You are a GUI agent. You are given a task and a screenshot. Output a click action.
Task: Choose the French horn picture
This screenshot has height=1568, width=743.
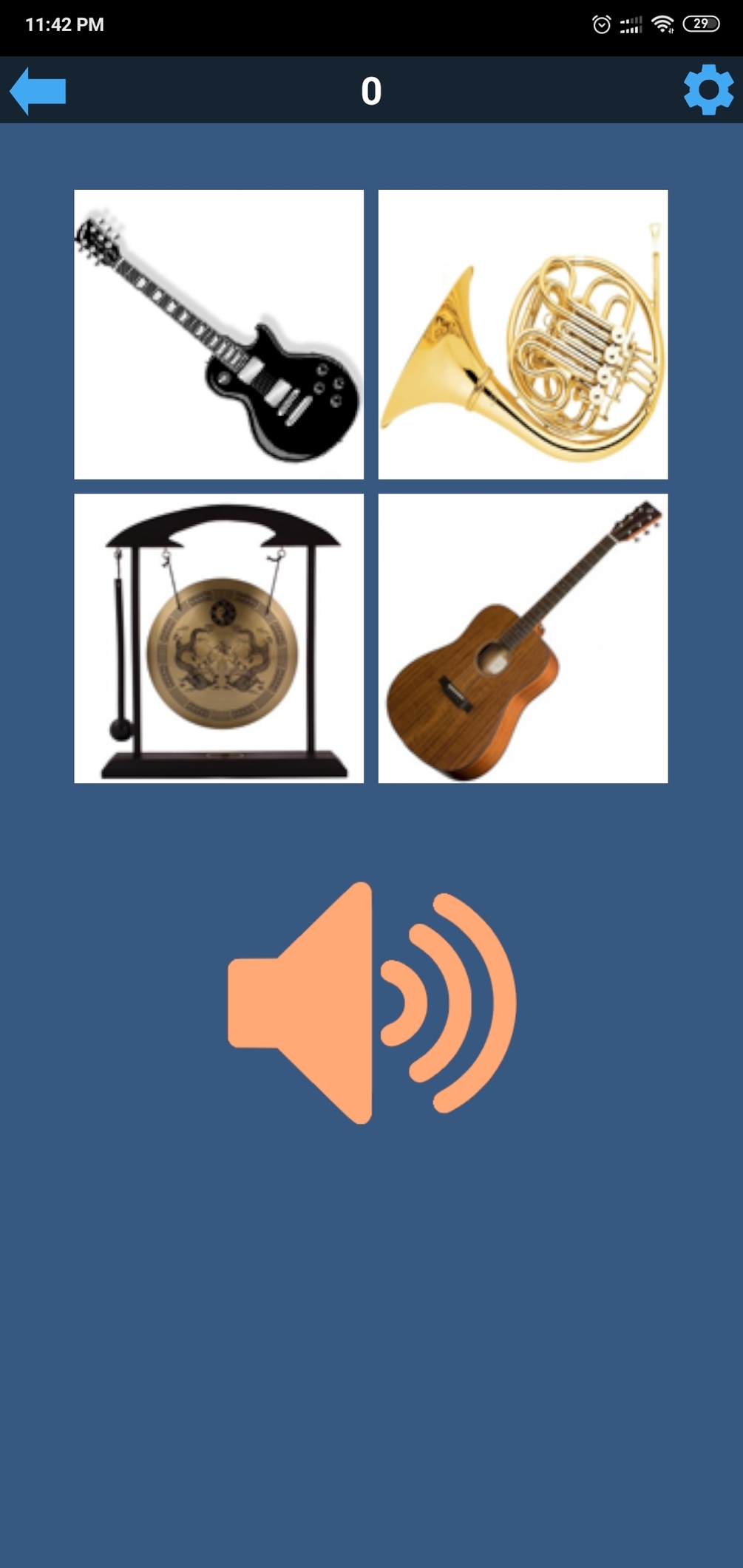(x=523, y=335)
